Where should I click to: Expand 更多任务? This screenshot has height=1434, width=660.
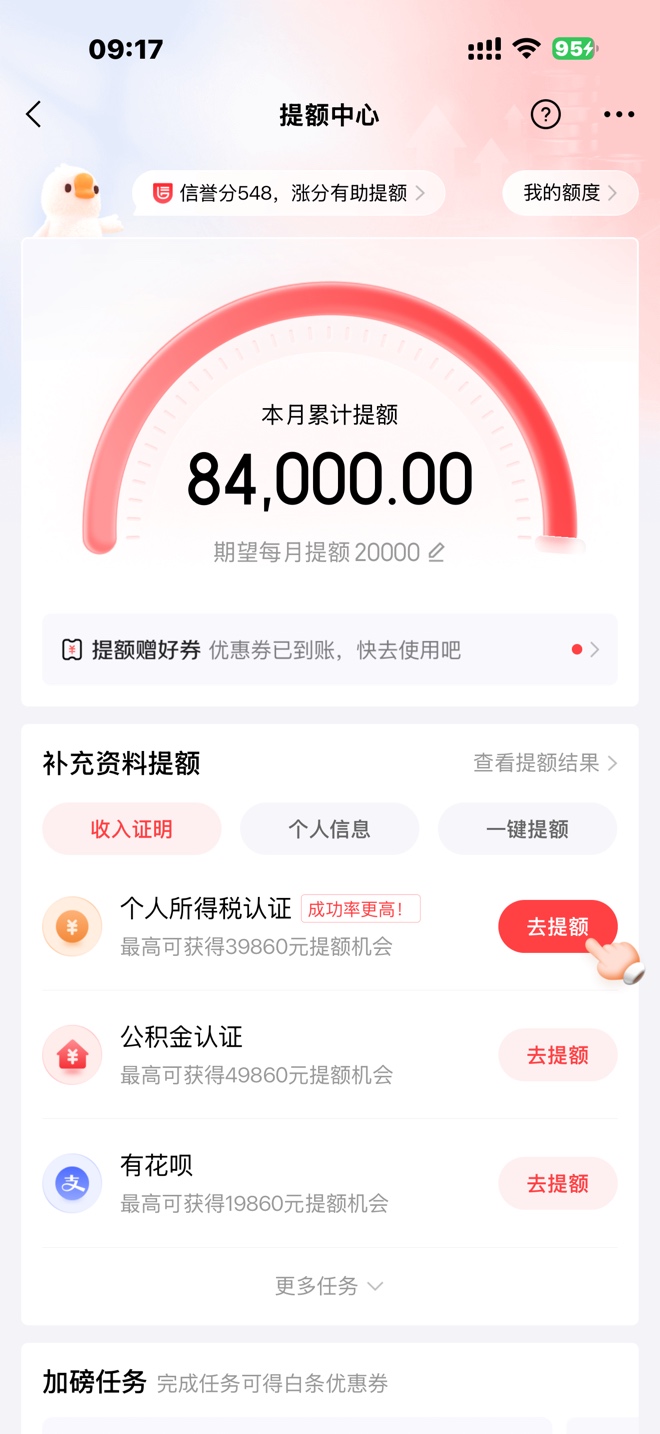pyautogui.click(x=329, y=1286)
